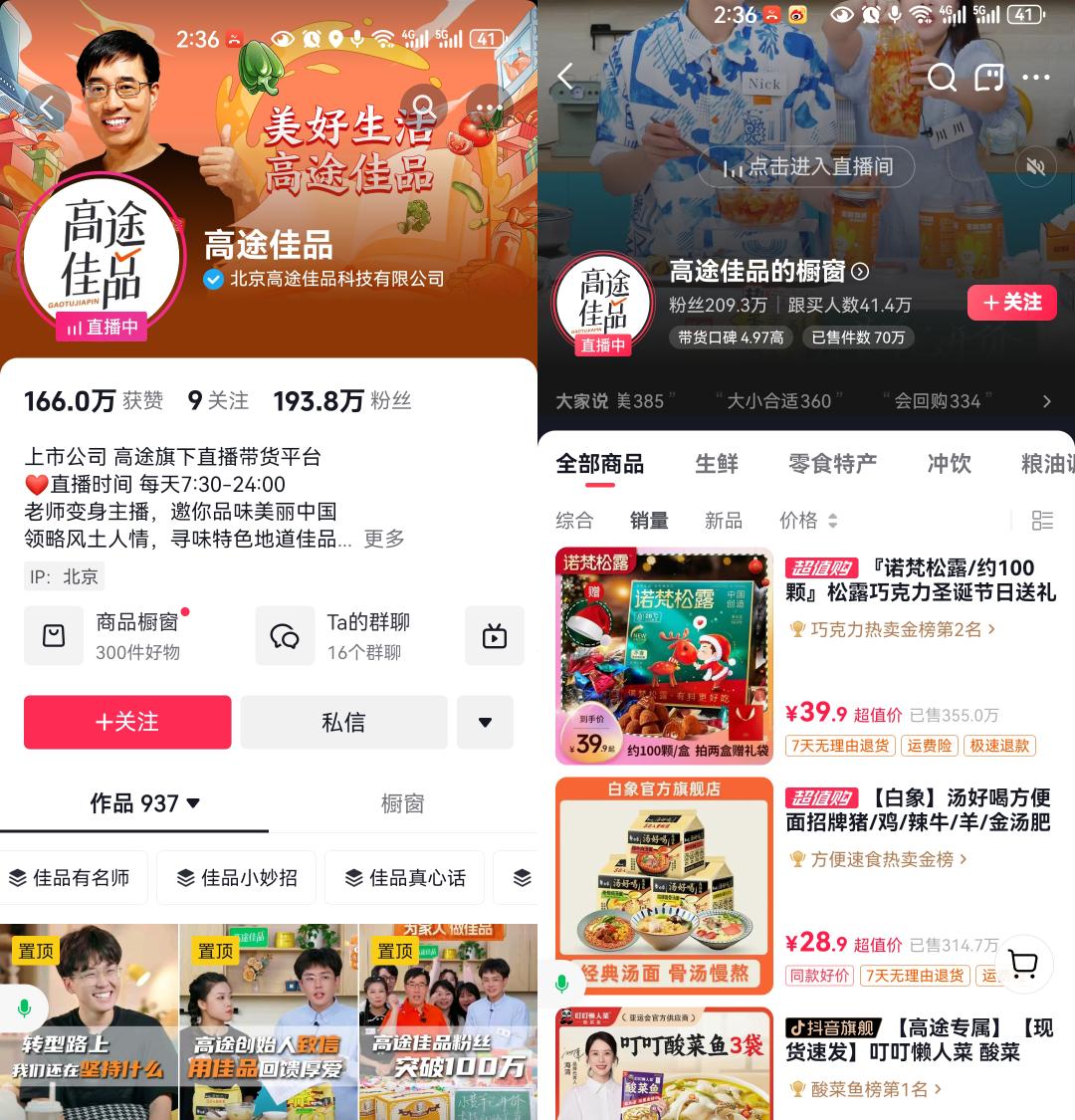This screenshot has width=1075, height=1120.
Task: Open the floating shopping cart
Action: 1022,963
